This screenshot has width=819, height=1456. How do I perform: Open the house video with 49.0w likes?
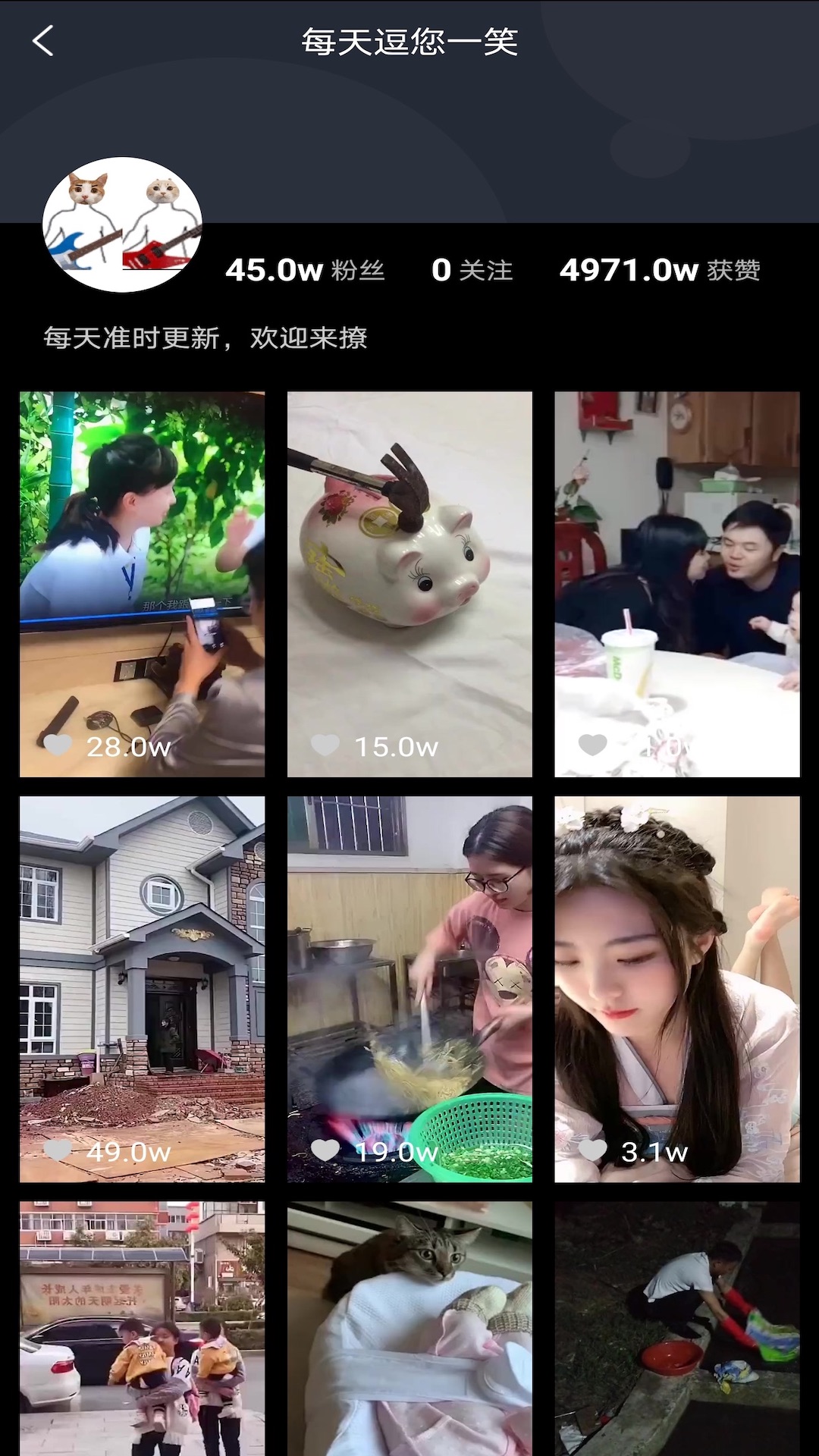(142, 989)
